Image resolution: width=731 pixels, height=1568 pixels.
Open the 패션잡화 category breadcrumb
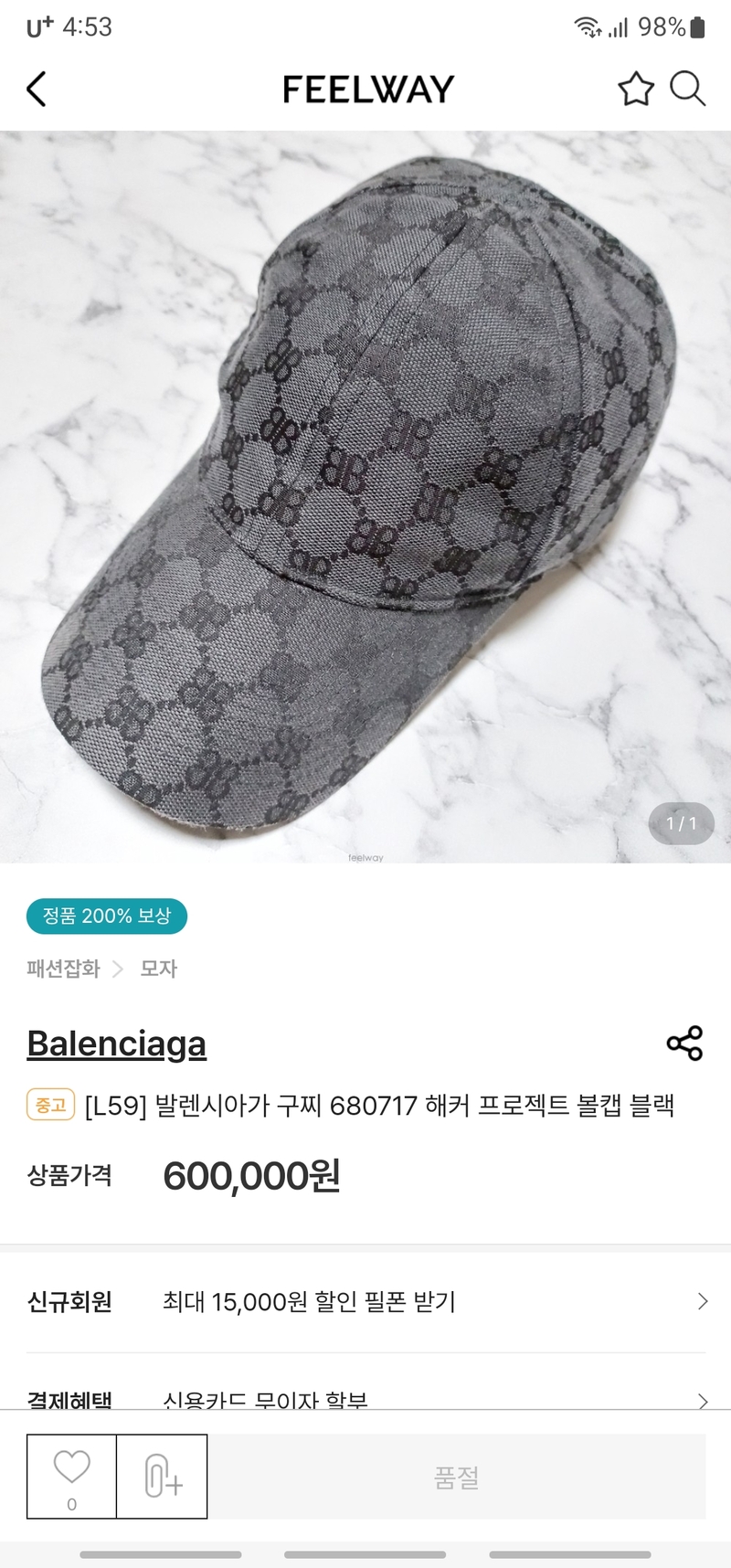[x=63, y=969]
